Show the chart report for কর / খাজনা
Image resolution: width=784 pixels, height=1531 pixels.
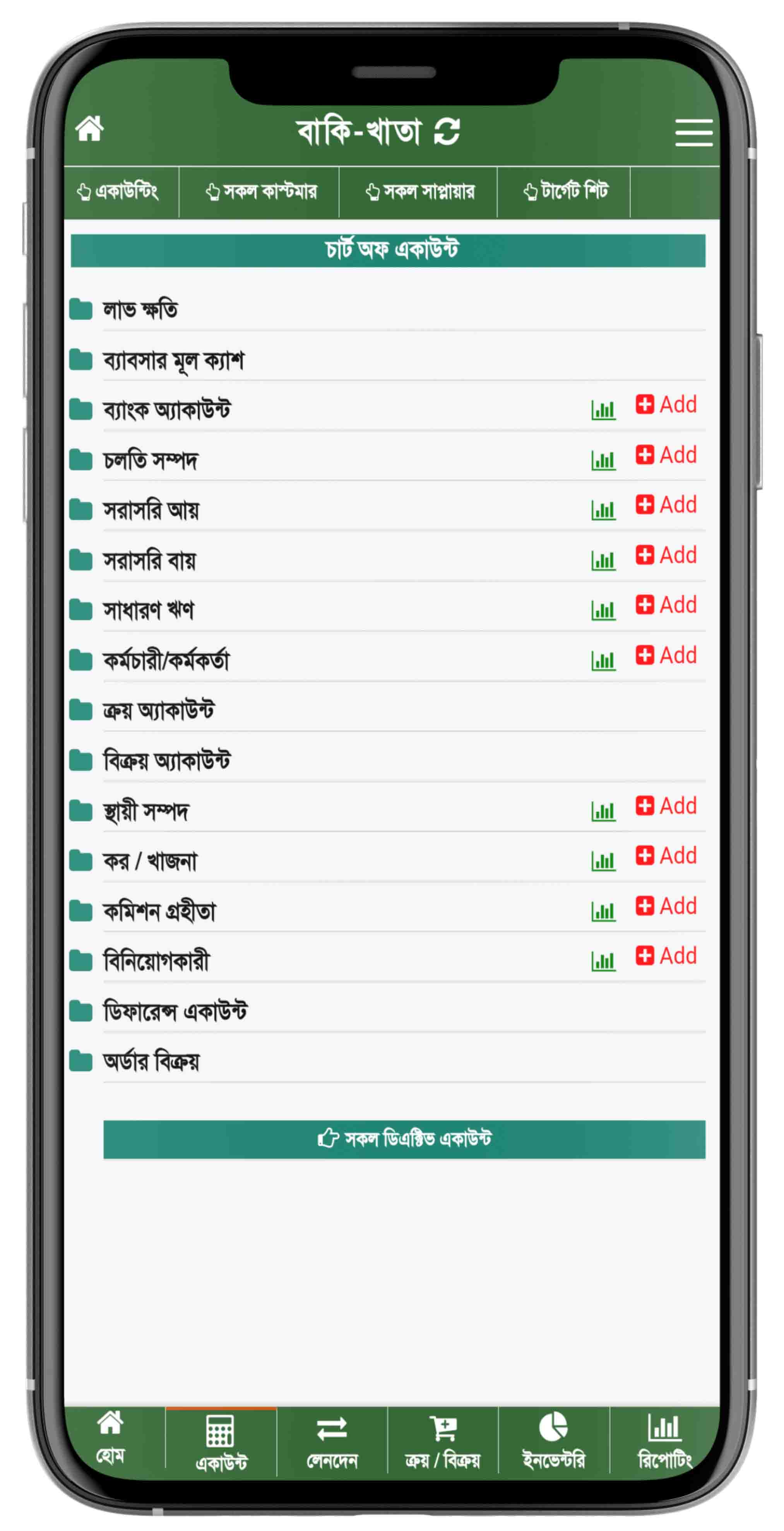coord(603,861)
